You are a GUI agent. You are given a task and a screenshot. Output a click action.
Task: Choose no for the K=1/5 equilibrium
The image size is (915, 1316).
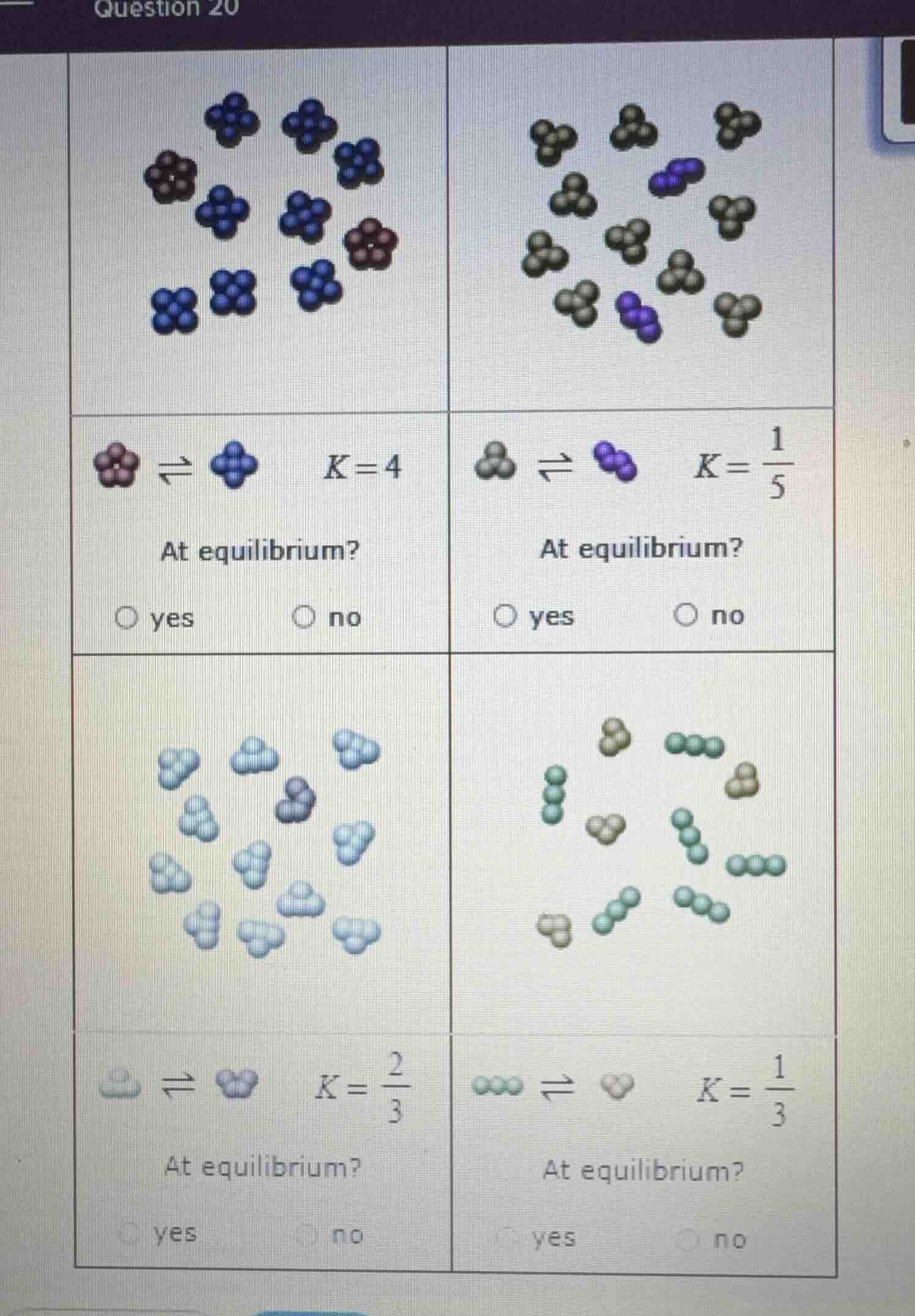tap(685, 615)
